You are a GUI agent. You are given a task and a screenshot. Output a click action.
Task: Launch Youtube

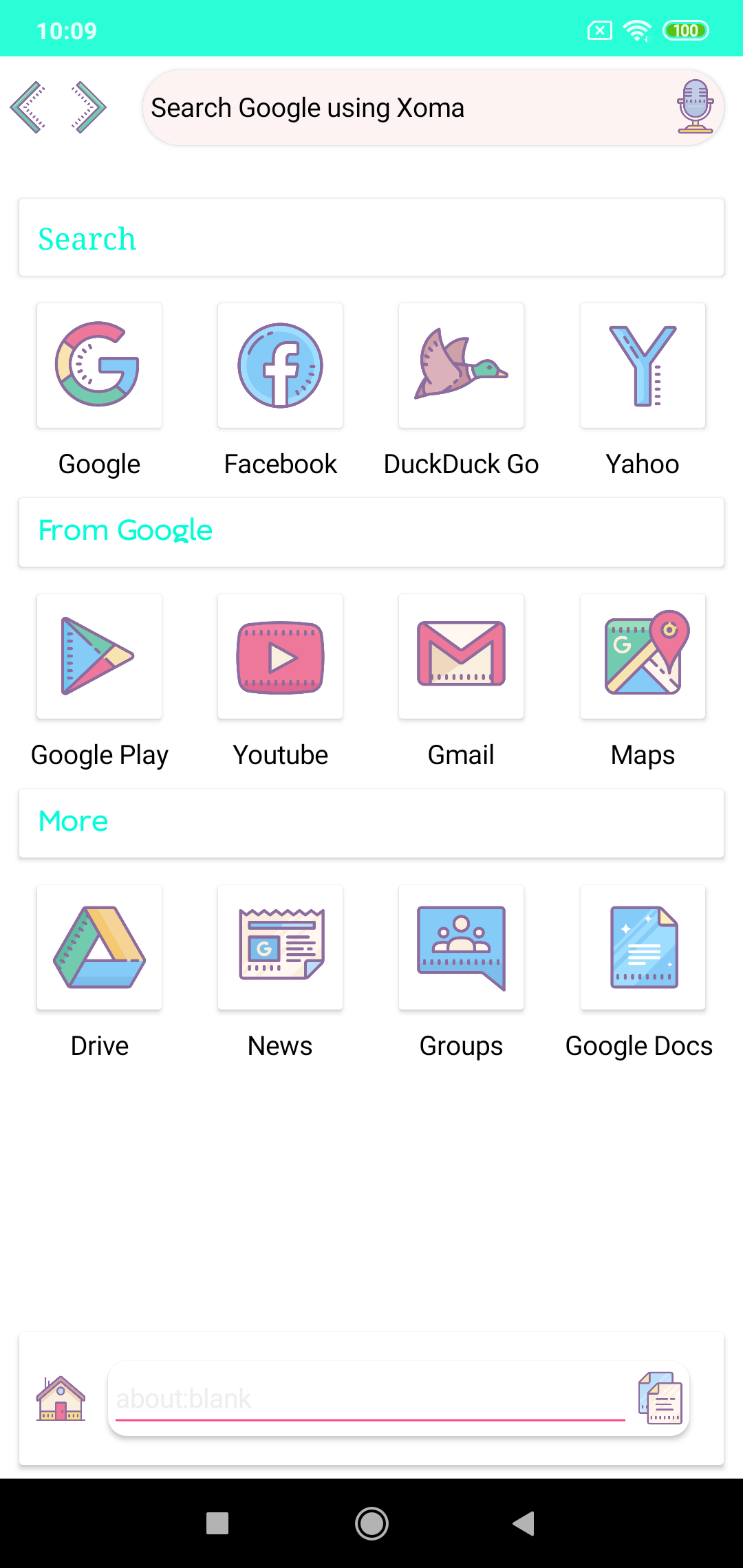281,657
